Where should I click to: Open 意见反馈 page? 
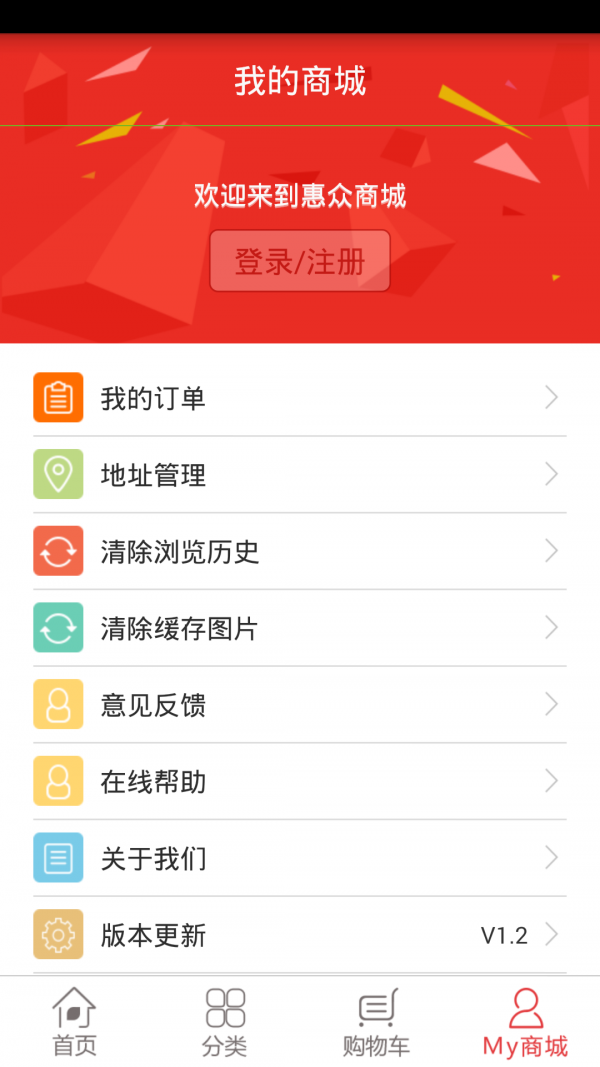tap(300, 705)
